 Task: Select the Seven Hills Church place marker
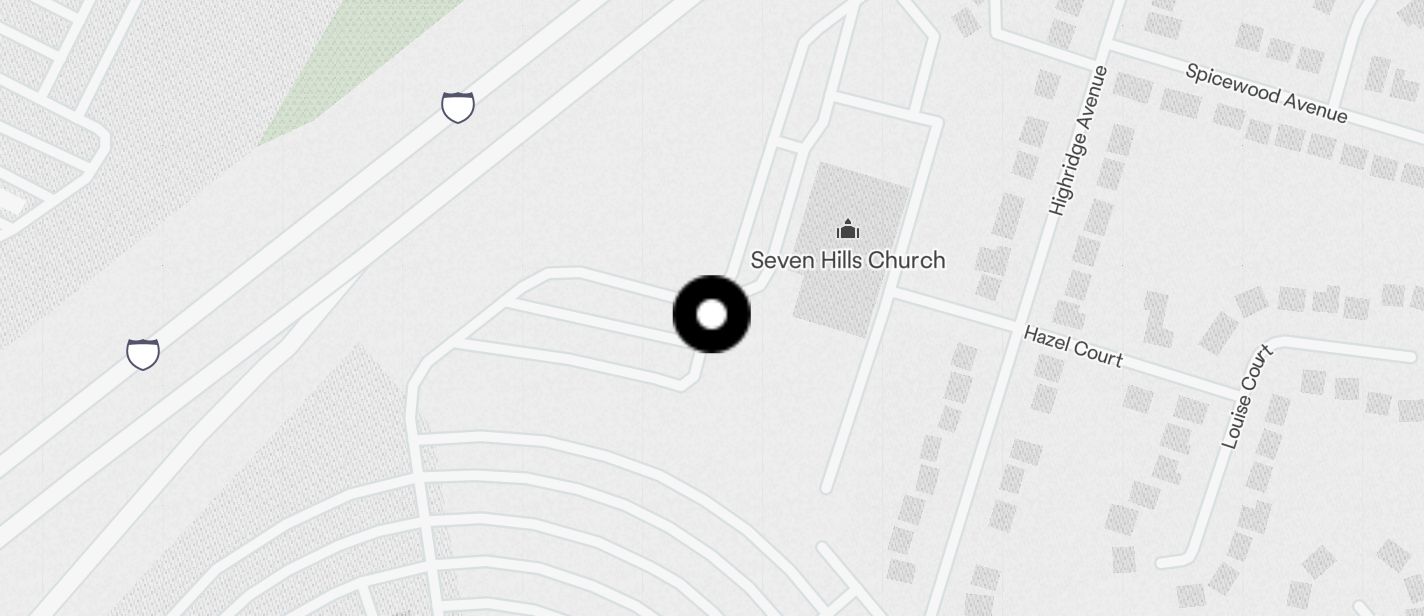tap(848, 230)
